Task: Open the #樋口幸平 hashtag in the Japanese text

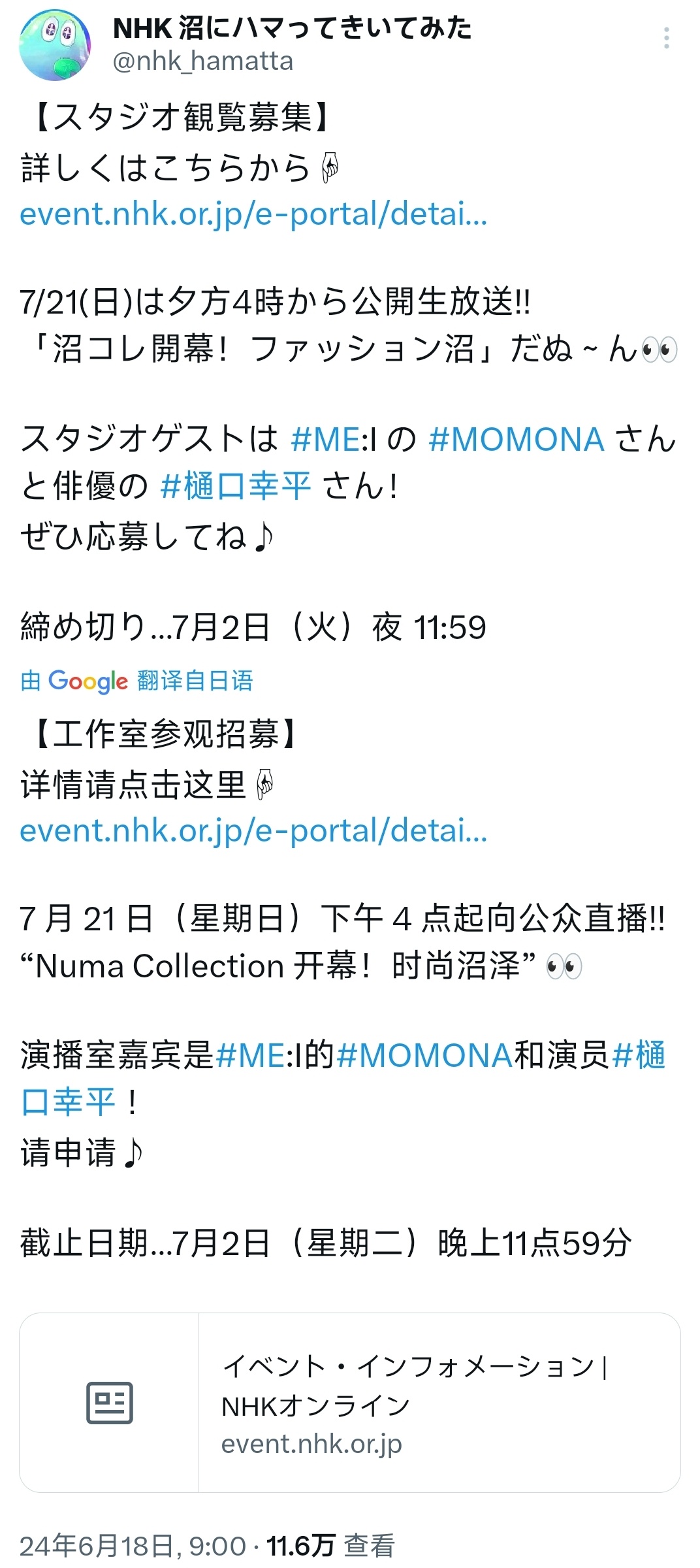Action: pyautogui.click(x=235, y=487)
